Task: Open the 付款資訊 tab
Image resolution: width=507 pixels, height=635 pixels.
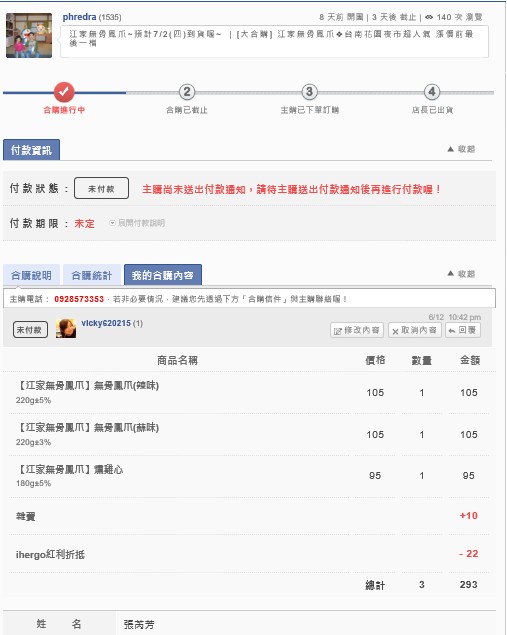Action: [31, 150]
